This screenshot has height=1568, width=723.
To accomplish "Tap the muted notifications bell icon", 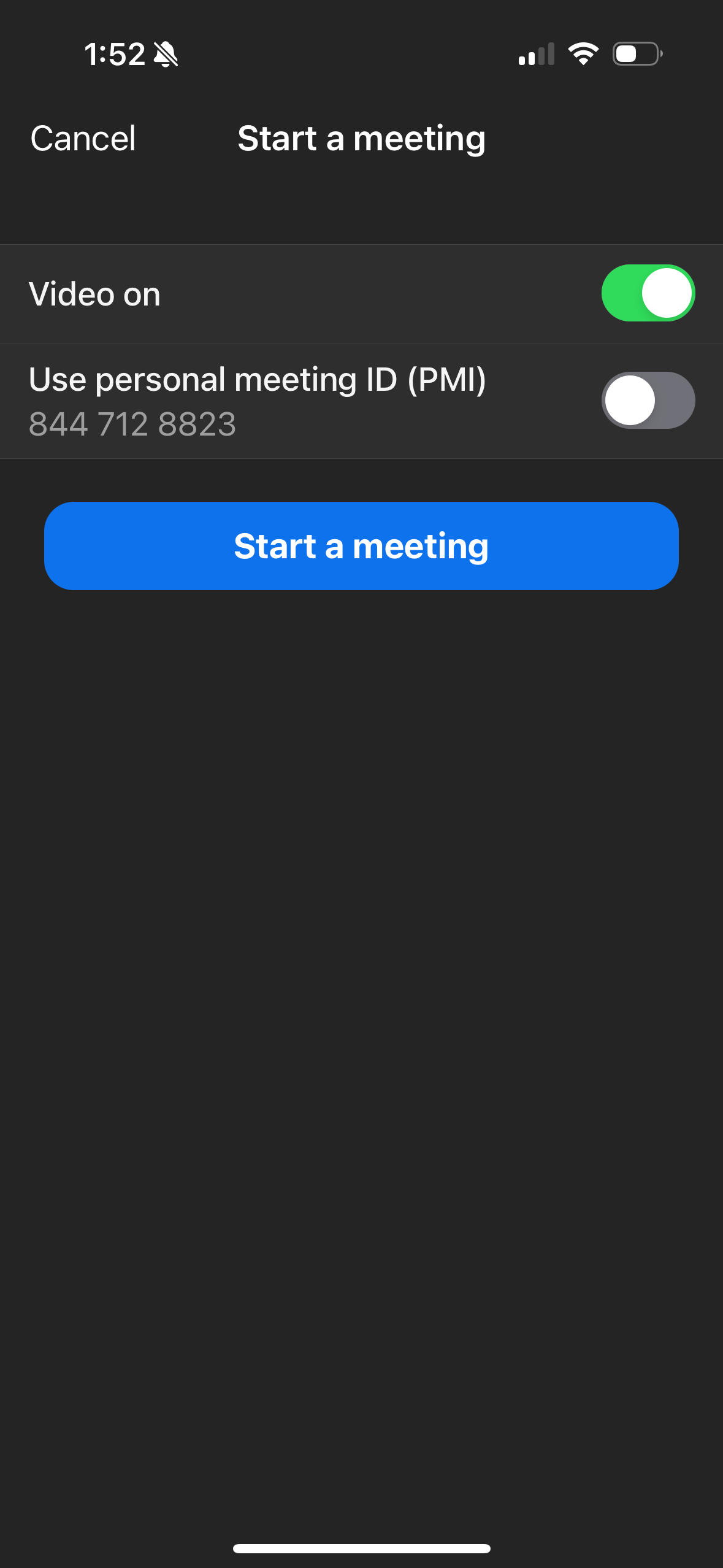I will 165,54.
